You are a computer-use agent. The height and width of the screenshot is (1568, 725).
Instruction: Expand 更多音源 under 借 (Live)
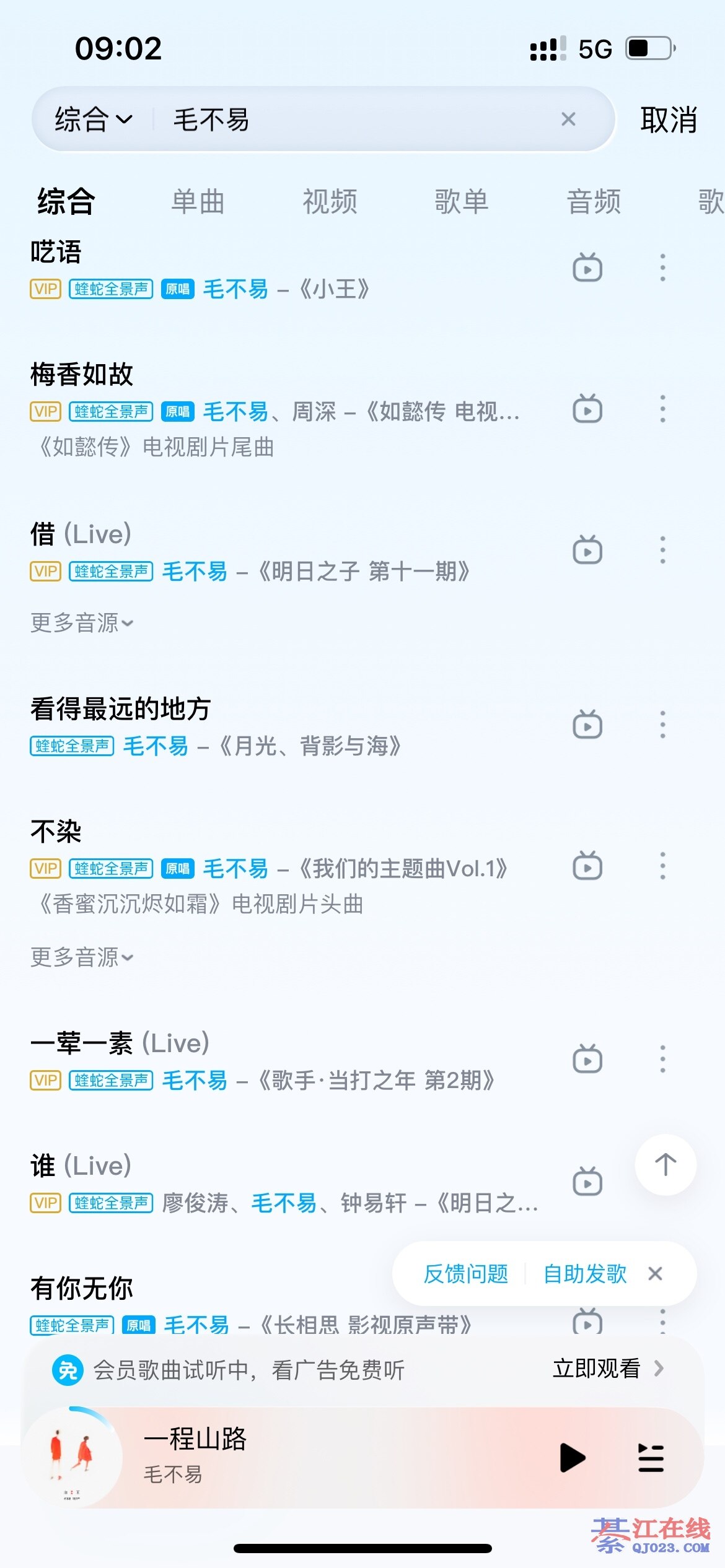coord(82,623)
